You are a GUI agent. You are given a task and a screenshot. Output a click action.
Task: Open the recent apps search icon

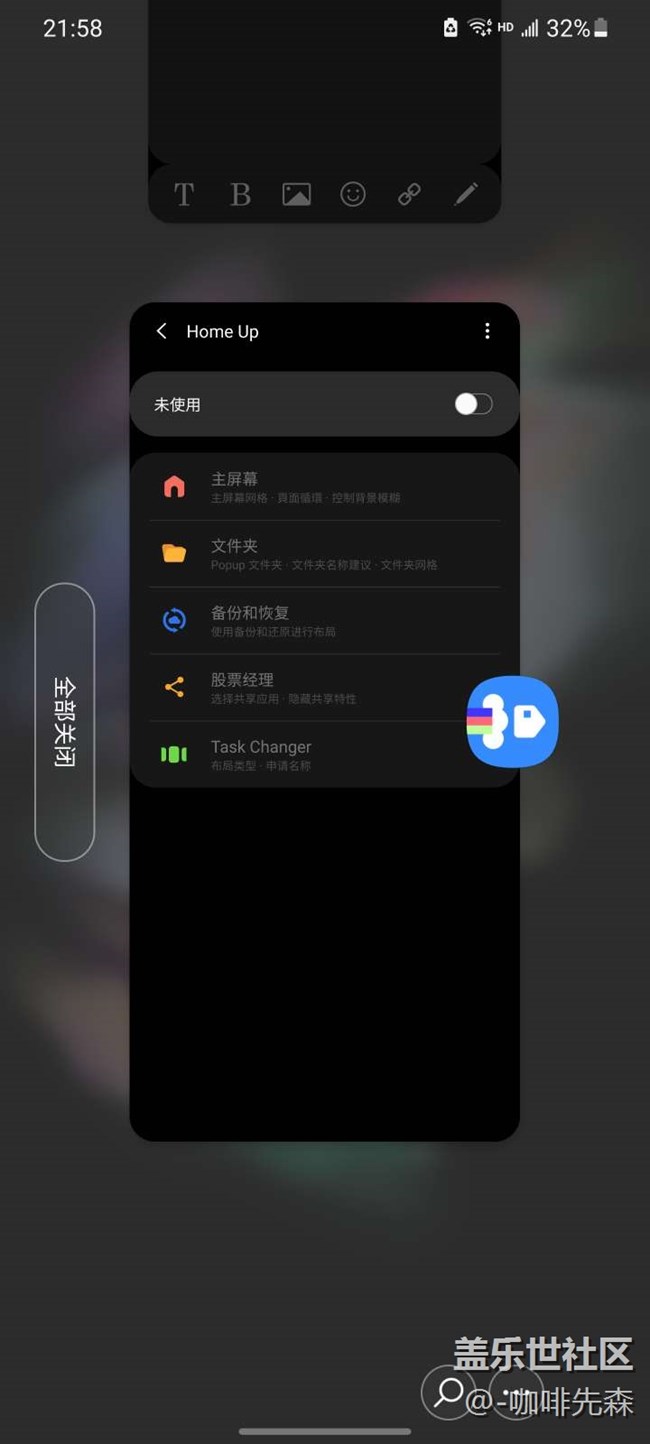(x=448, y=1390)
